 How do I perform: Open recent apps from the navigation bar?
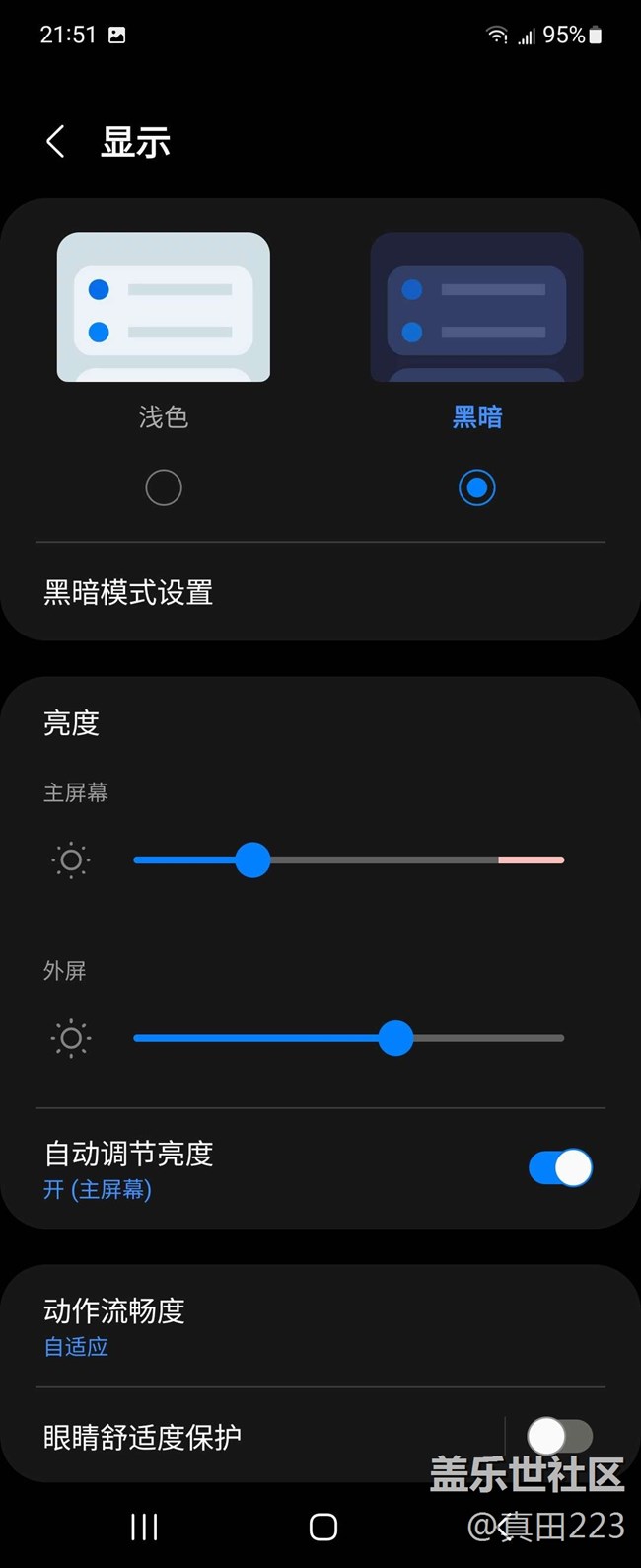coord(144,1528)
